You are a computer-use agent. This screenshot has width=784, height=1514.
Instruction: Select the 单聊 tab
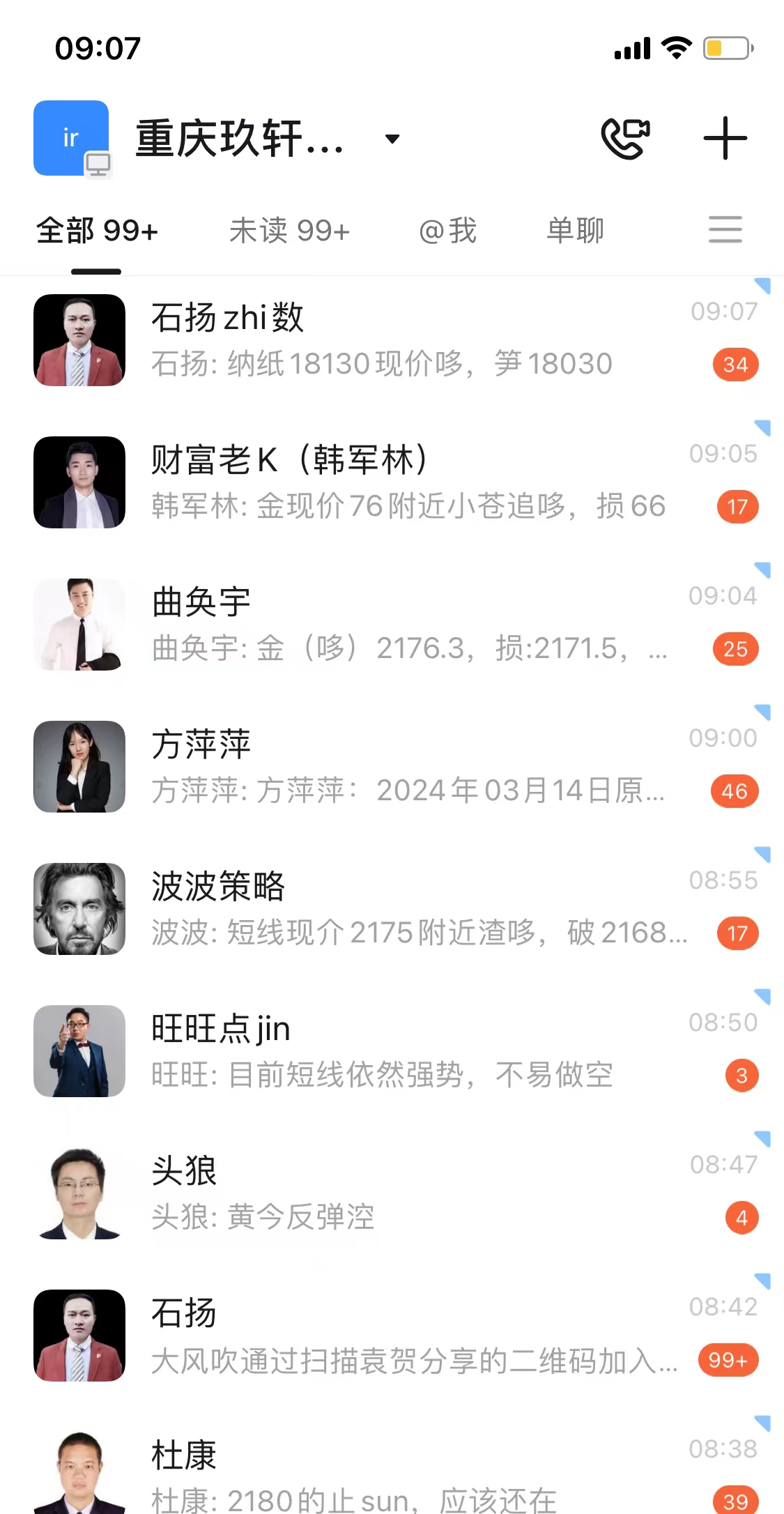[x=575, y=231]
